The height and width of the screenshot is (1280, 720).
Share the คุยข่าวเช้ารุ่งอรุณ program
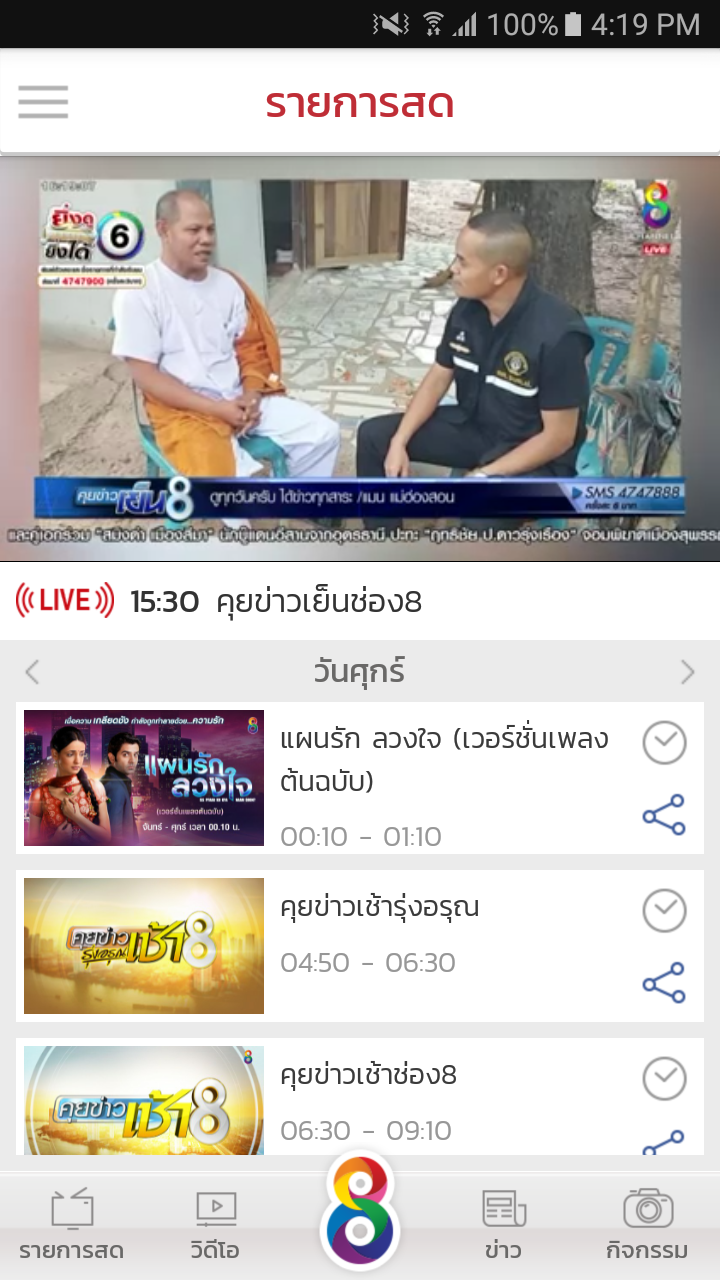coord(664,983)
